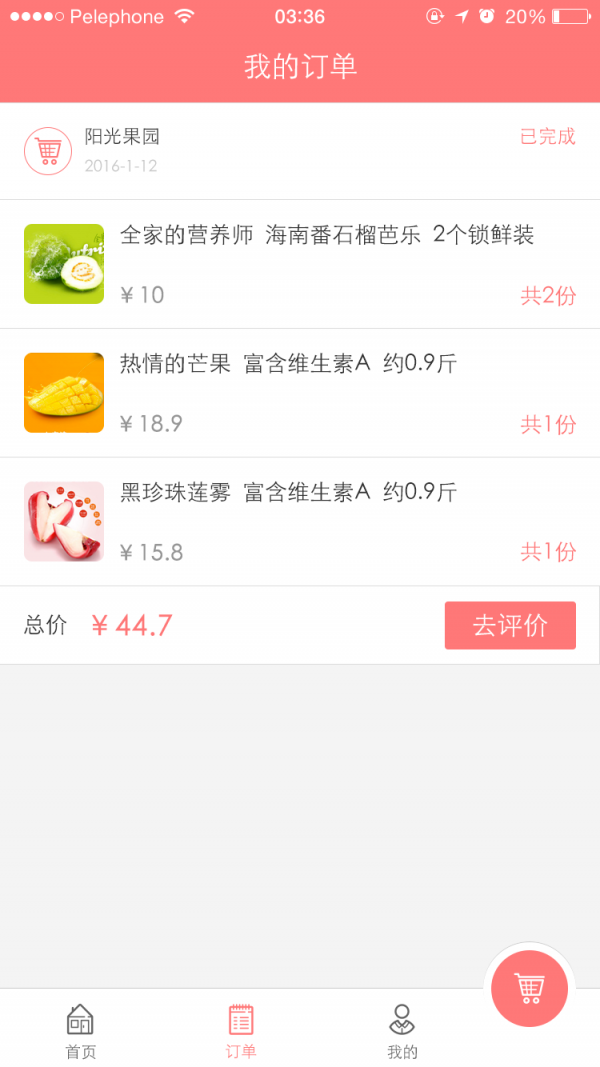This screenshot has height=1067, width=600.
Task: Go to the 我的 tab
Action: coord(402,1031)
